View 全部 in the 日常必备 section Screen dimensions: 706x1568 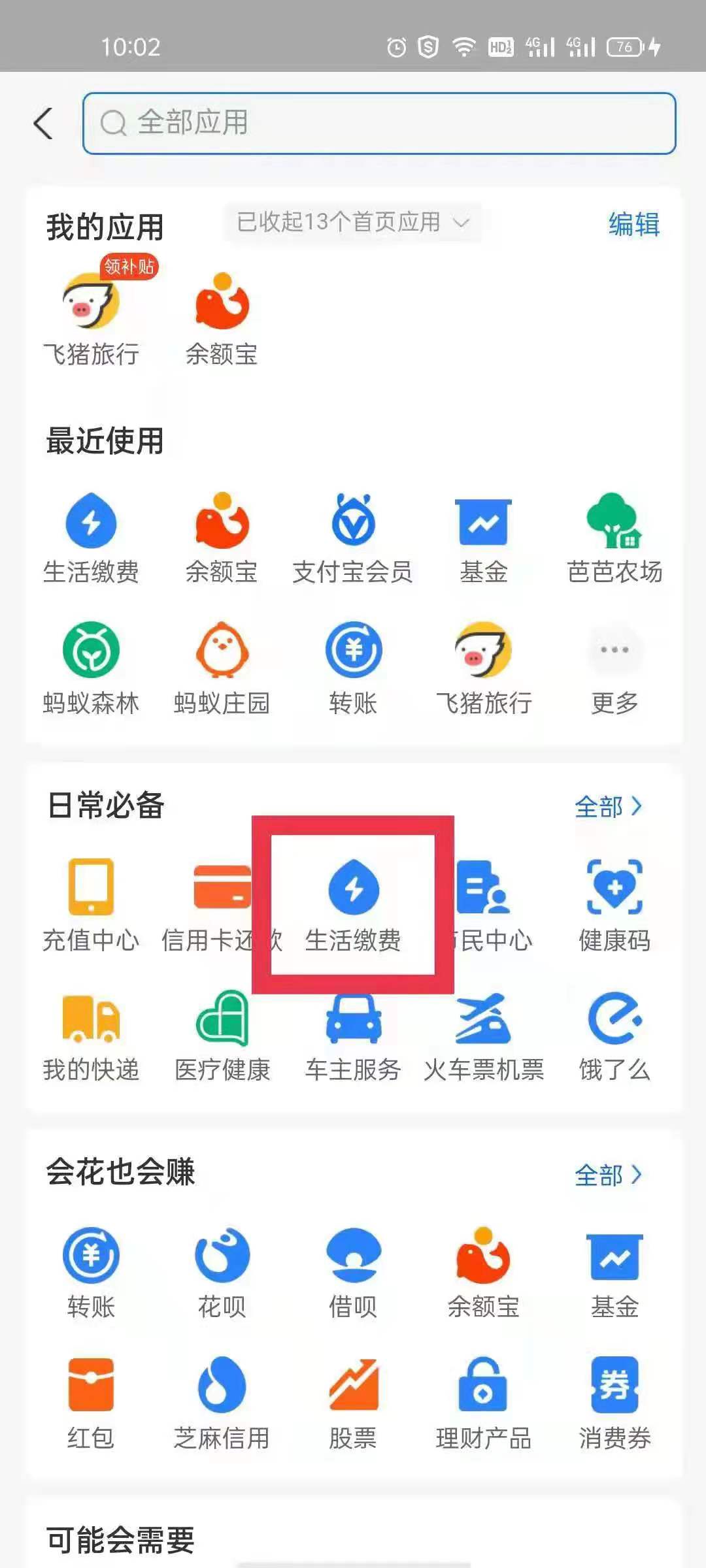608,807
